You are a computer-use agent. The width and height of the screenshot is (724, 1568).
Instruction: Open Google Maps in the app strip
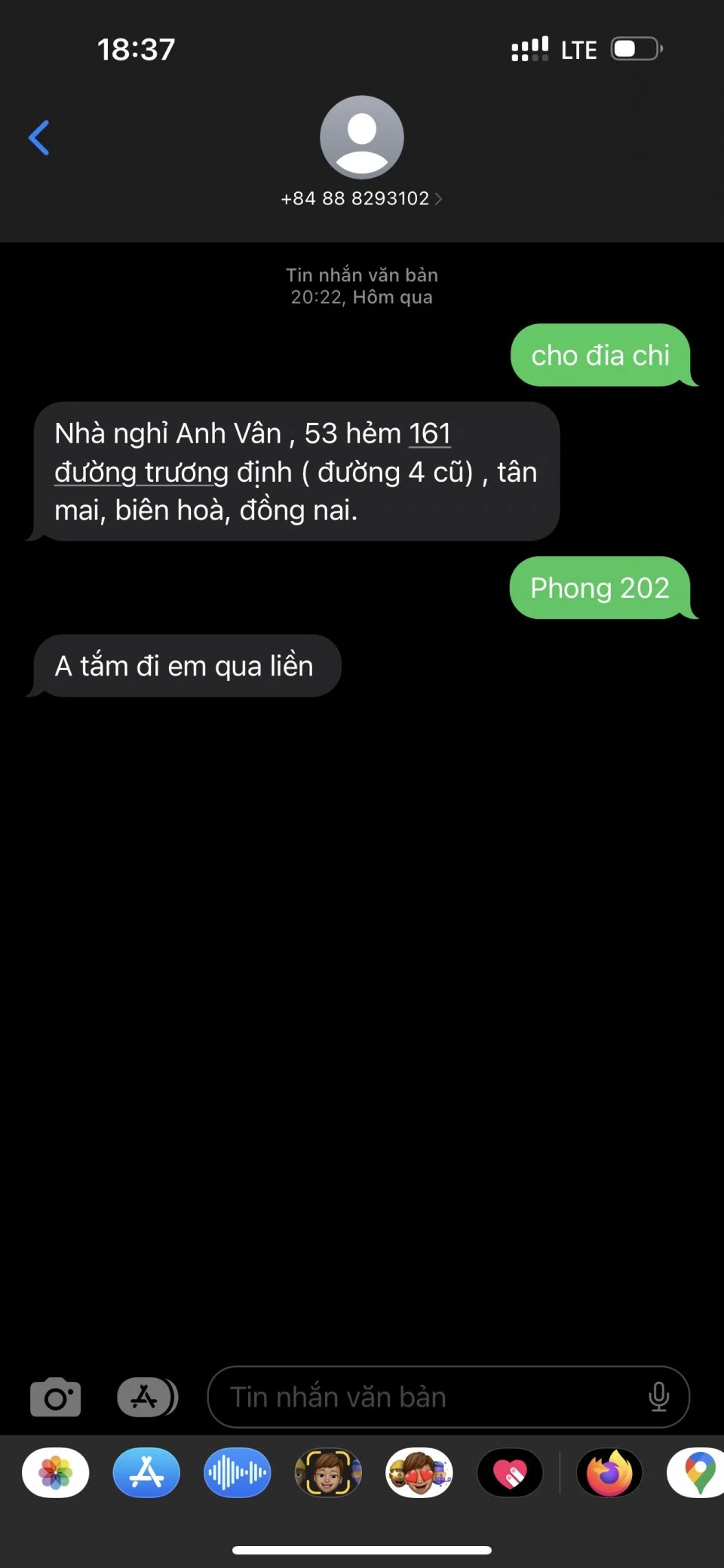tap(698, 1473)
